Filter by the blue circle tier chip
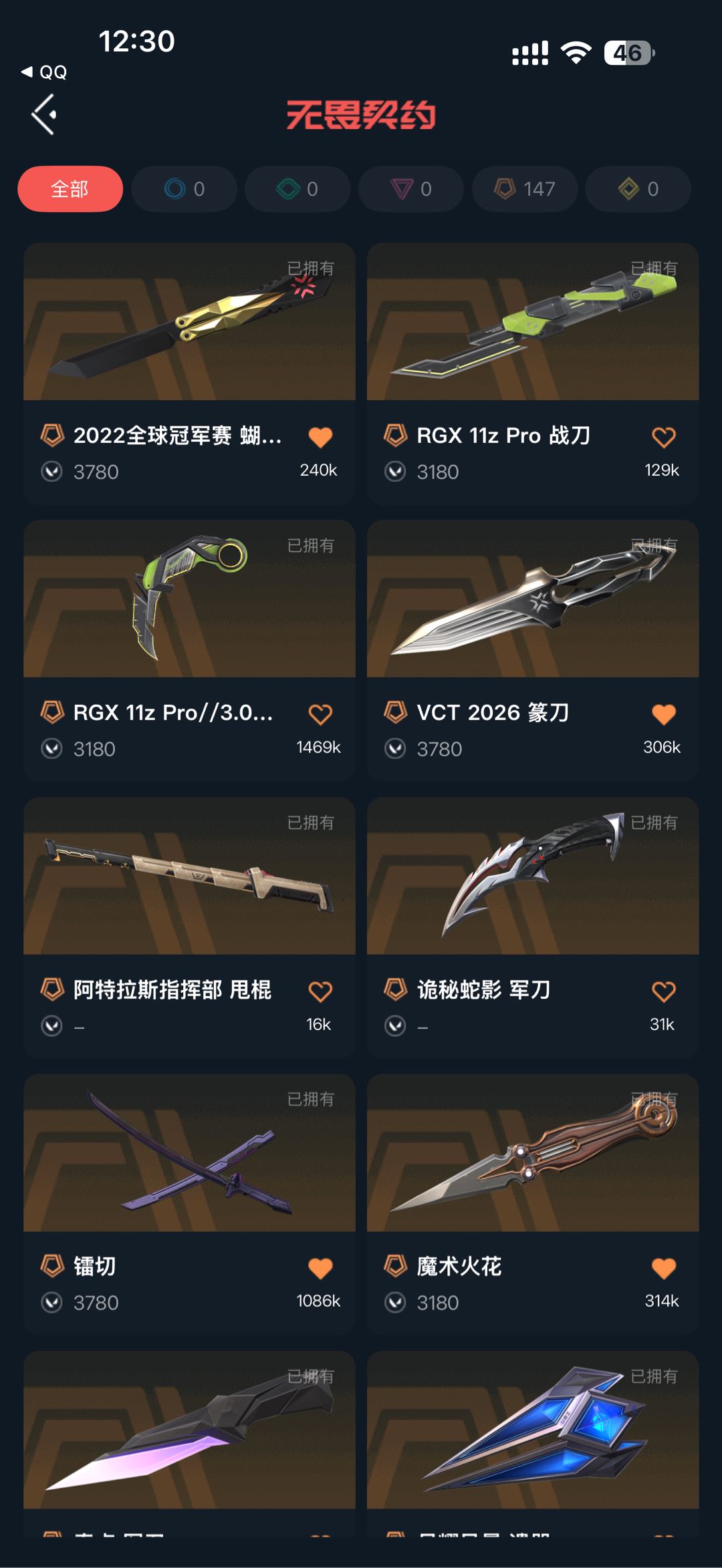This screenshot has width=722, height=1568. tap(184, 189)
